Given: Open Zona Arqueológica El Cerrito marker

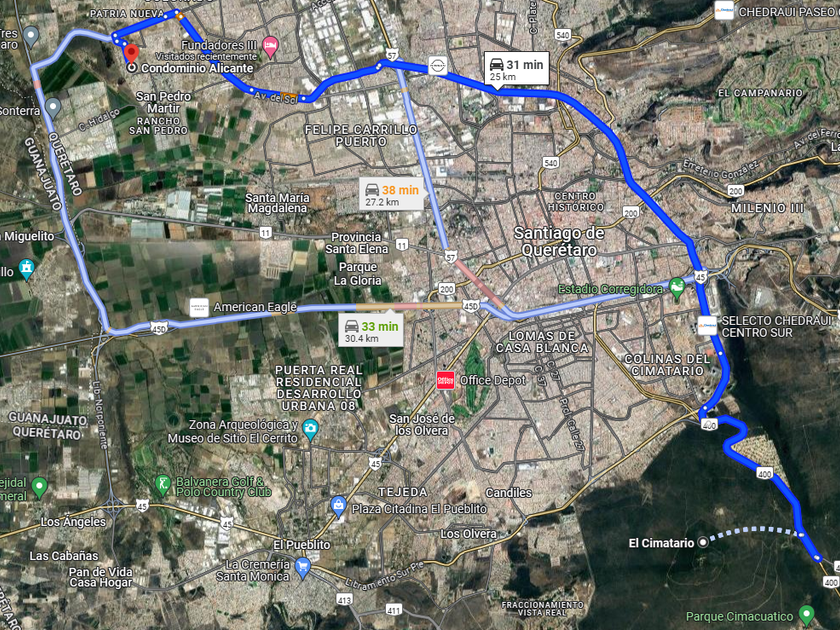Looking at the screenshot, I should point(310,430).
